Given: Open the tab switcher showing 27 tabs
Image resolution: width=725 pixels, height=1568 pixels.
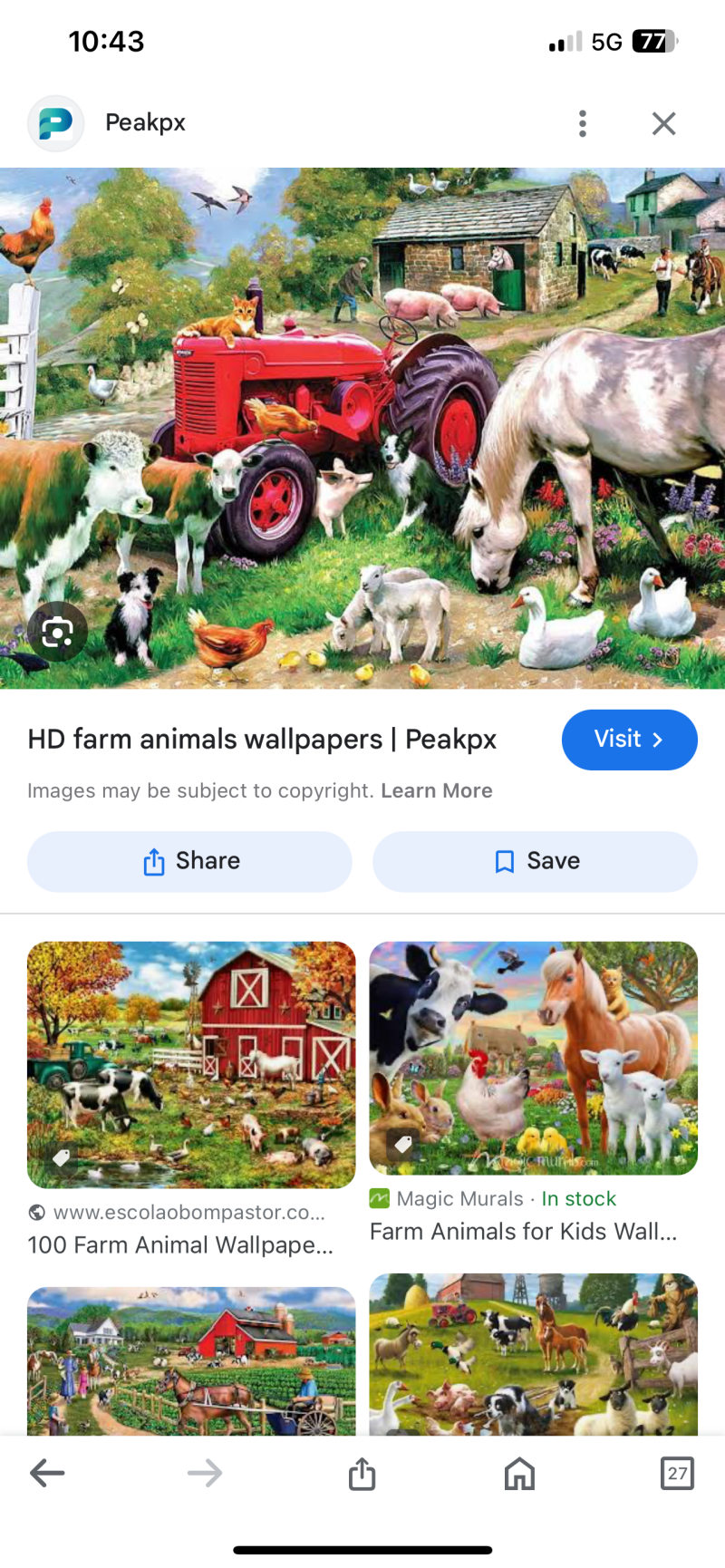Looking at the screenshot, I should [677, 1473].
